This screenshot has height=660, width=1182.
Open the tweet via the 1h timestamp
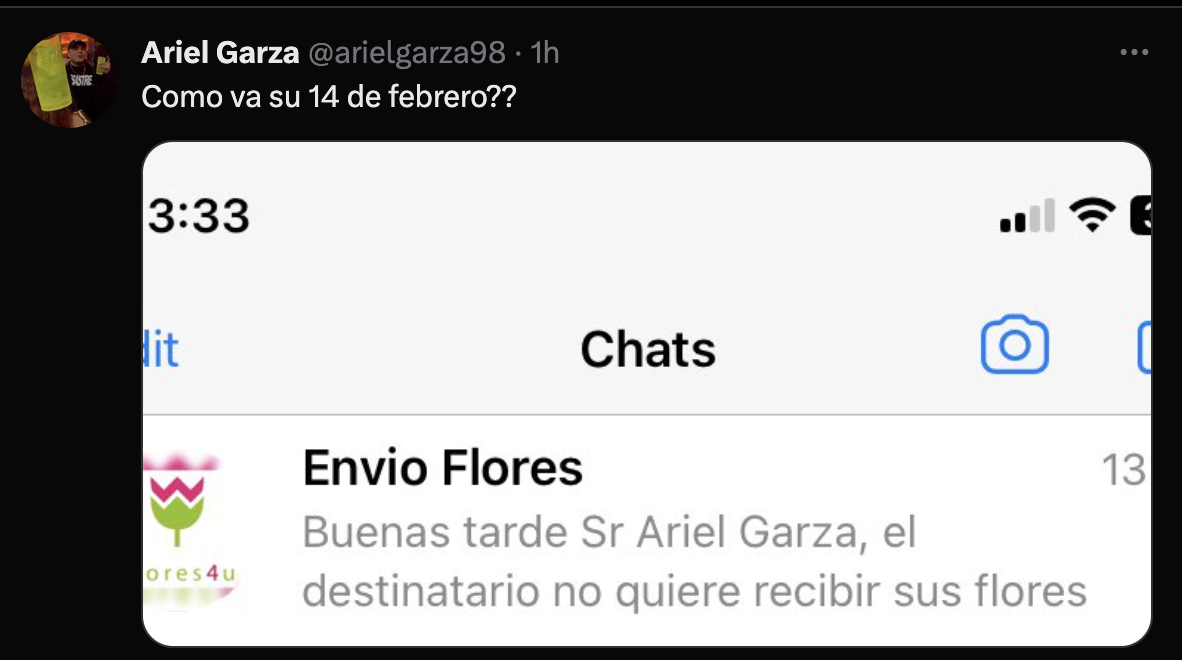(545, 53)
